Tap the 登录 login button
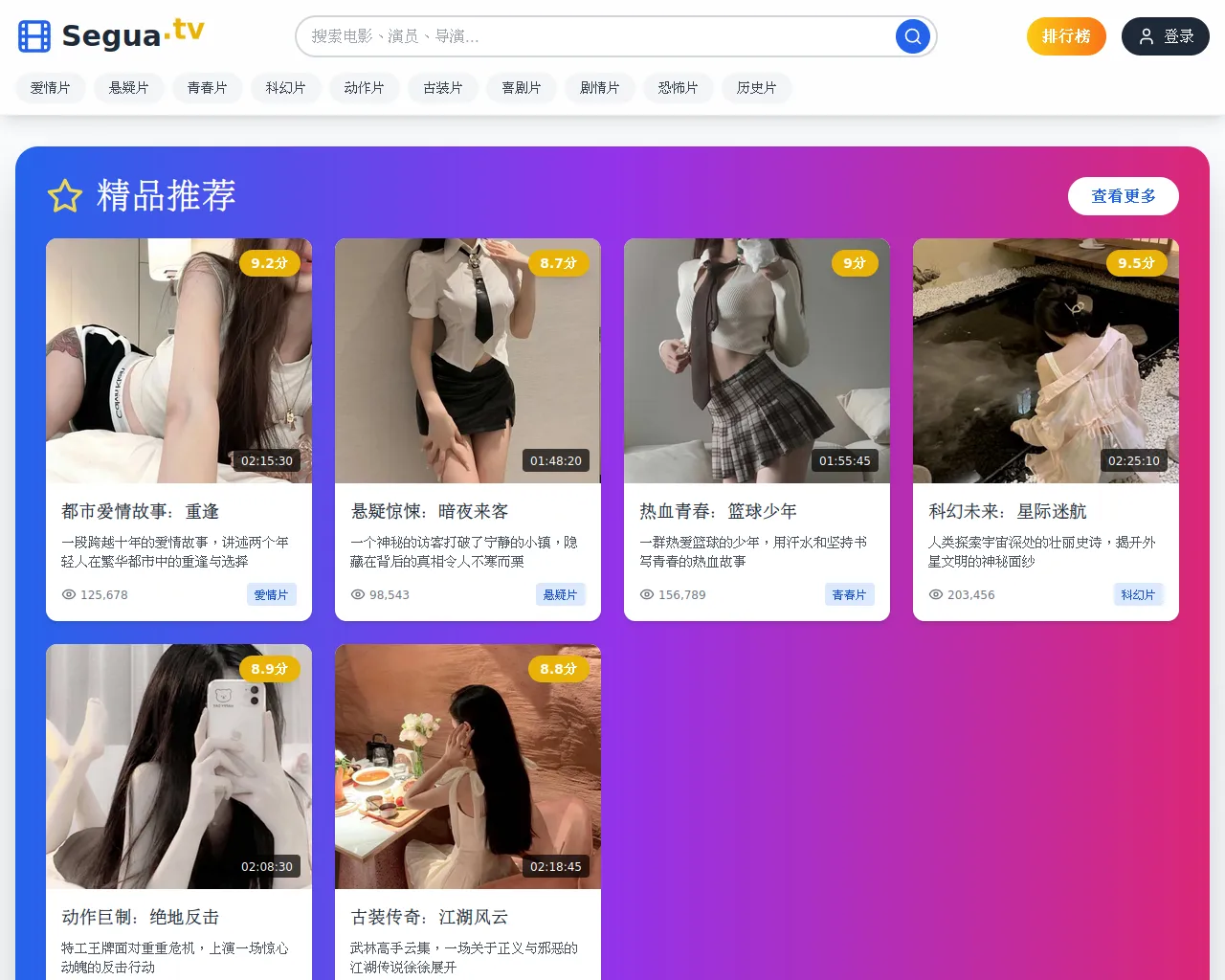 pyautogui.click(x=1165, y=36)
